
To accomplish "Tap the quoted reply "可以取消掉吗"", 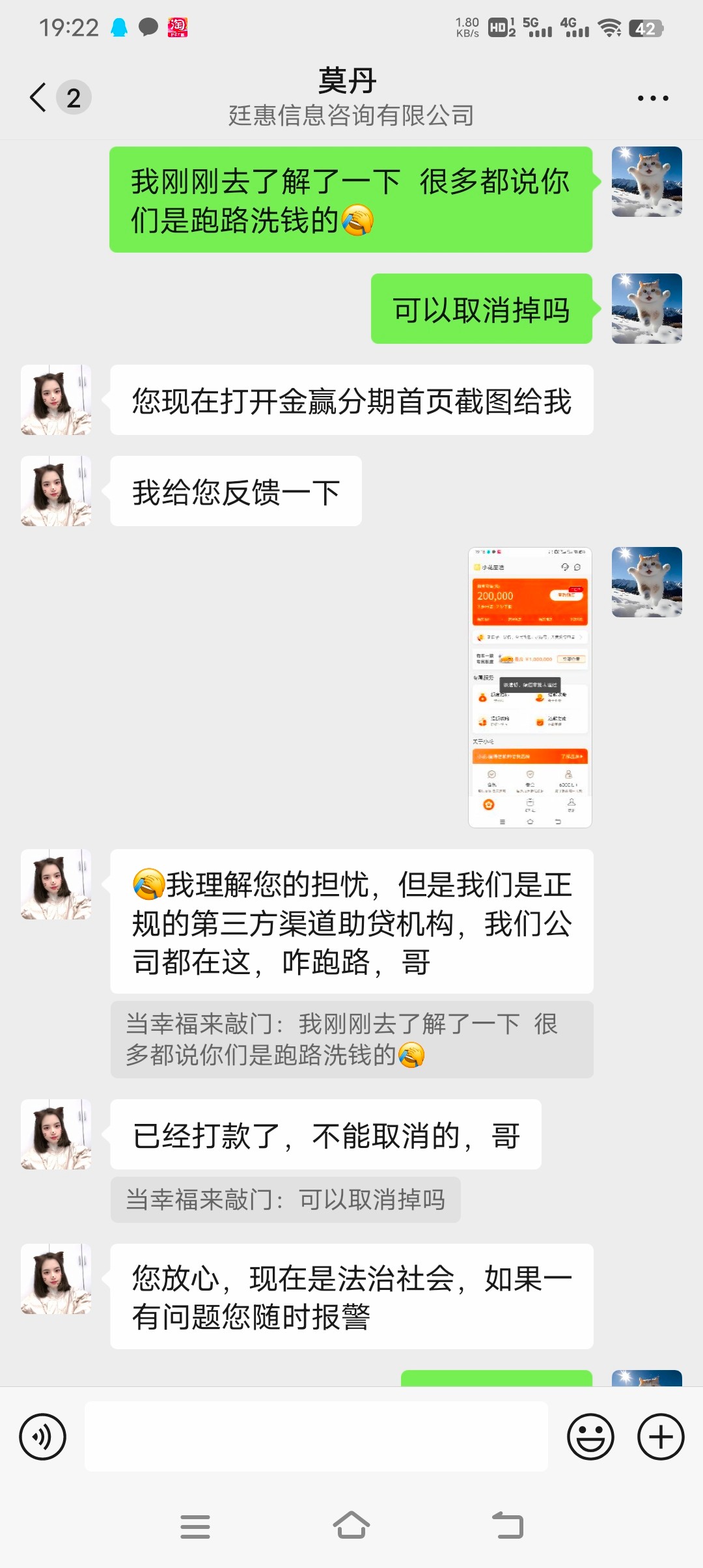I will (286, 1199).
